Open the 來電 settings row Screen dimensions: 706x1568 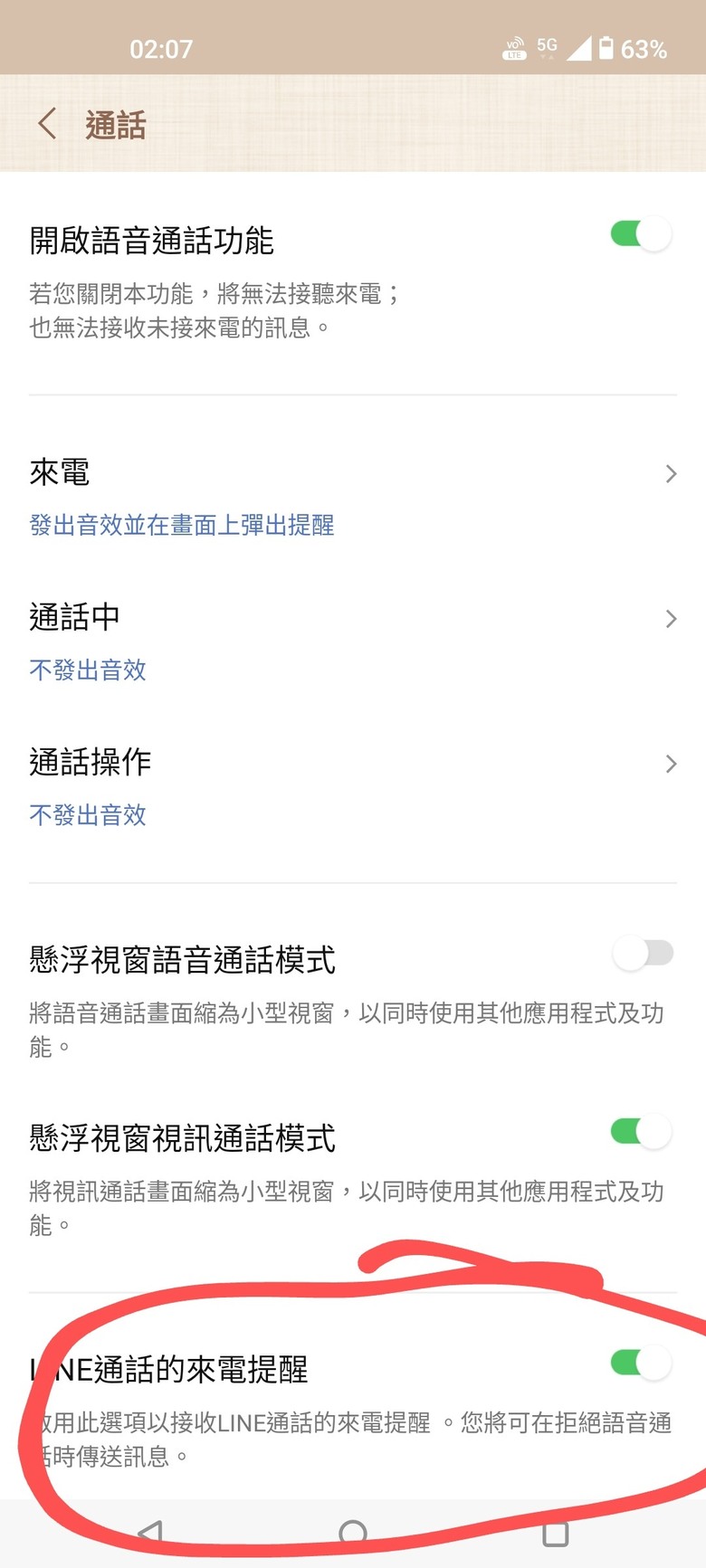pyautogui.click(x=353, y=496)
